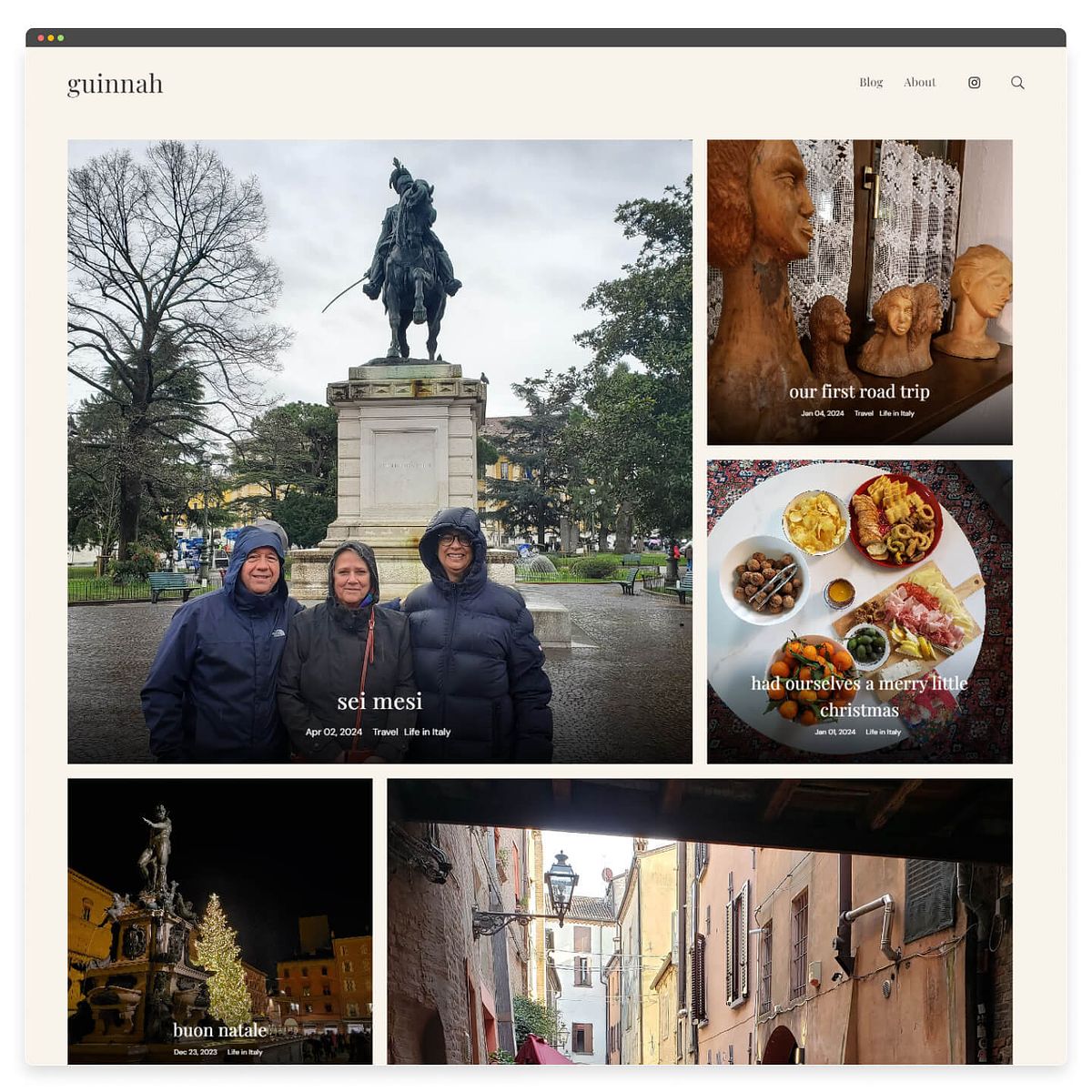Select Life in Italy tag under "buon natale"
The width and height of the screenshot is (1092, 1092).
(245, 1052)
